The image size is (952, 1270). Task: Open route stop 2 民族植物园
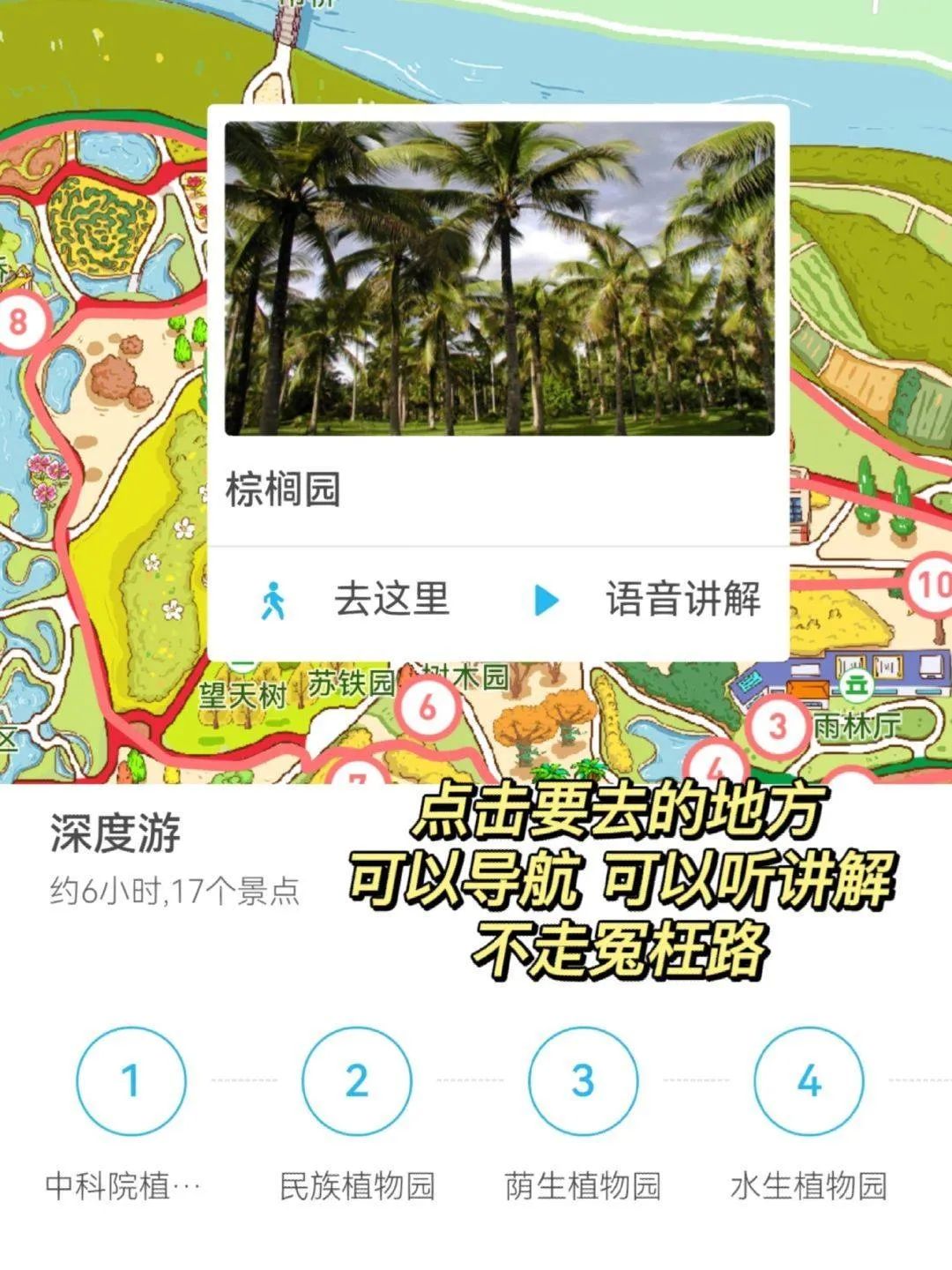[x=357, y=1081]
